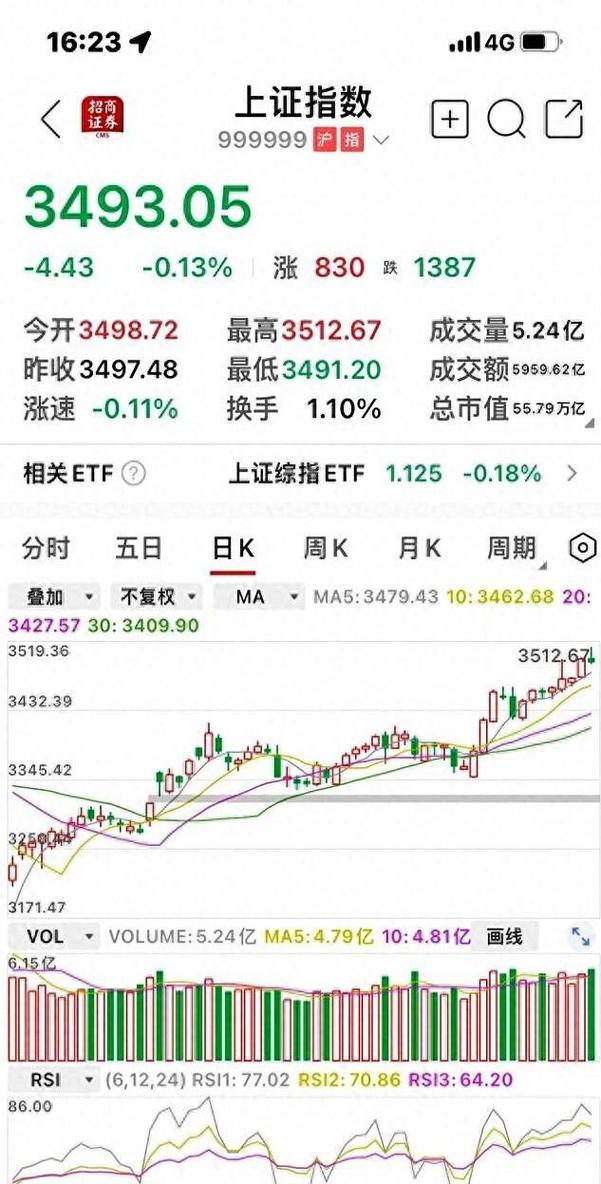Add 上证指数 to watchlist with plus icon
The width and height of the screenshot is (601, 1184).
click(x=450, y=120)
